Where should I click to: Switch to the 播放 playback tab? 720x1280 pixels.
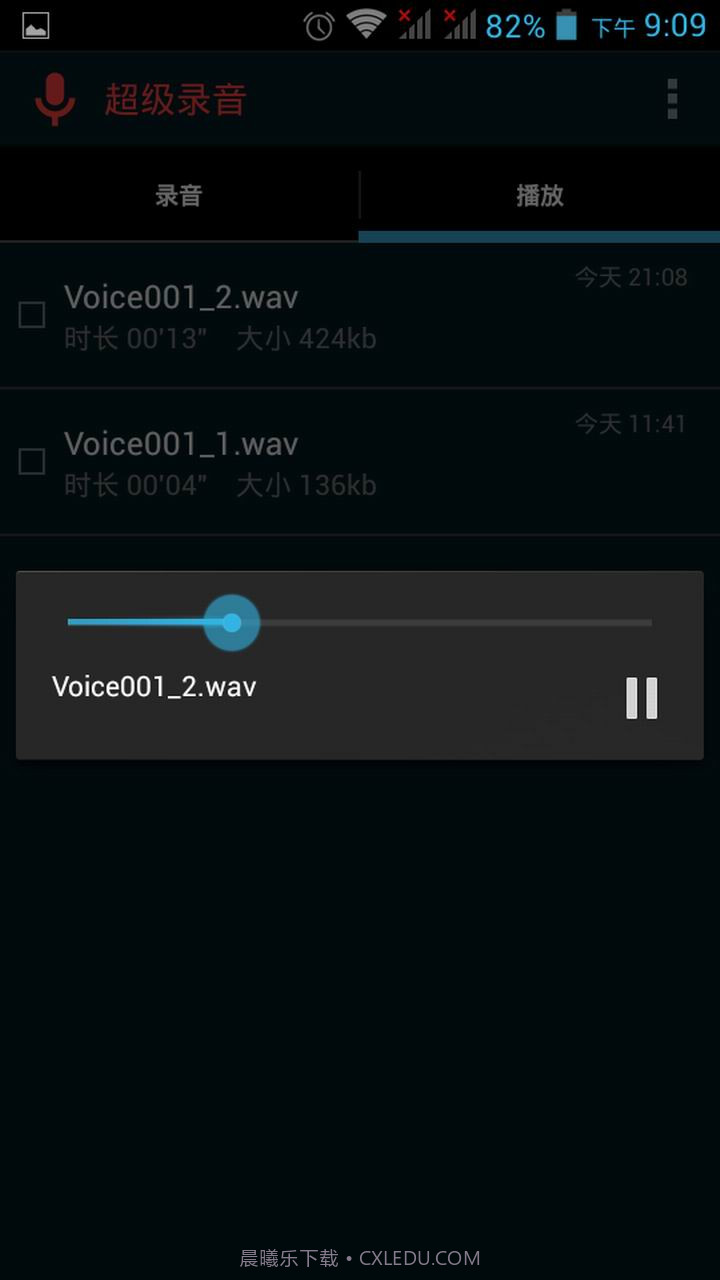pos(539,196)
